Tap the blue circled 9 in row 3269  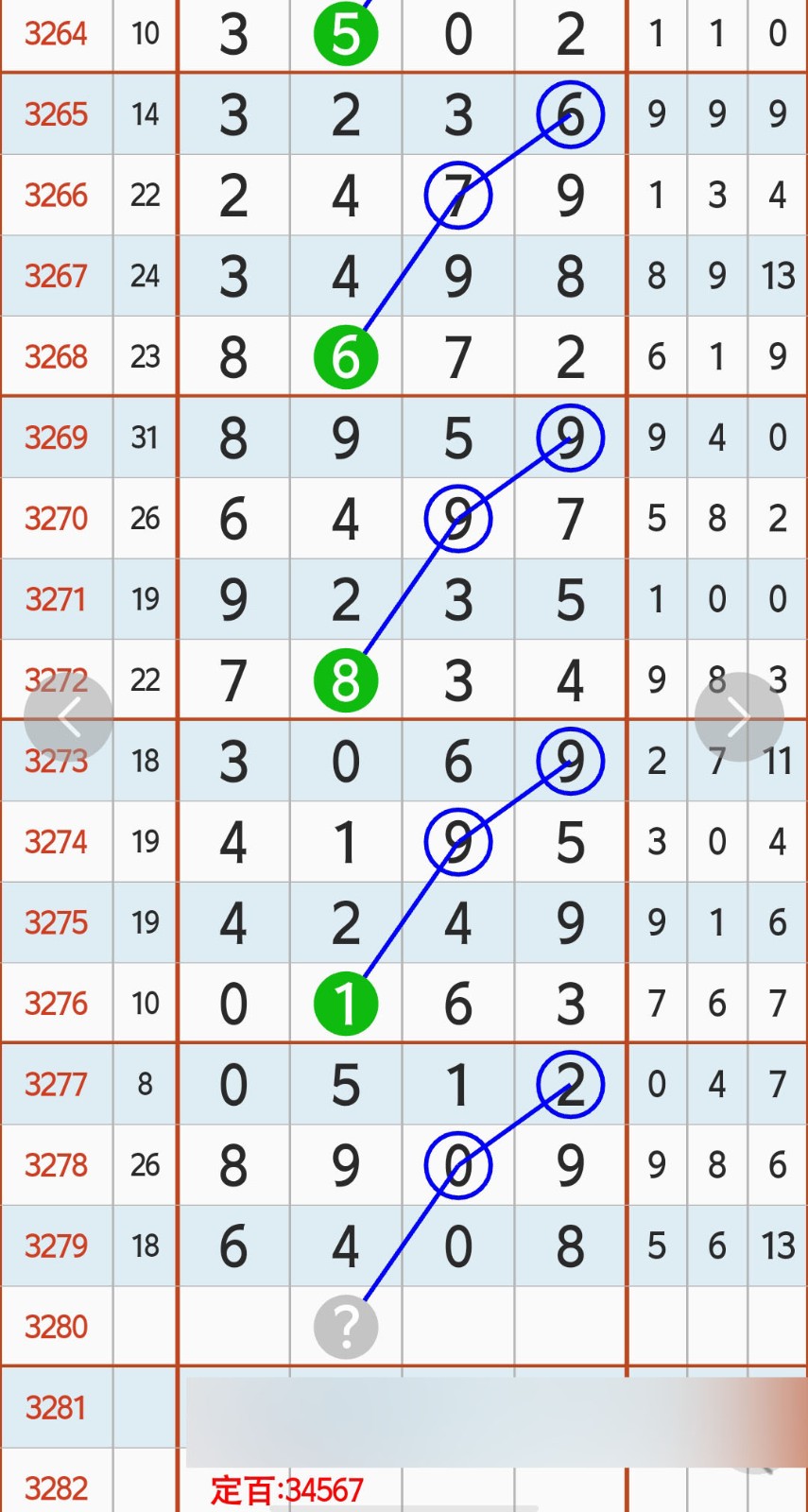pyautogui.click(x=570, y=437)
